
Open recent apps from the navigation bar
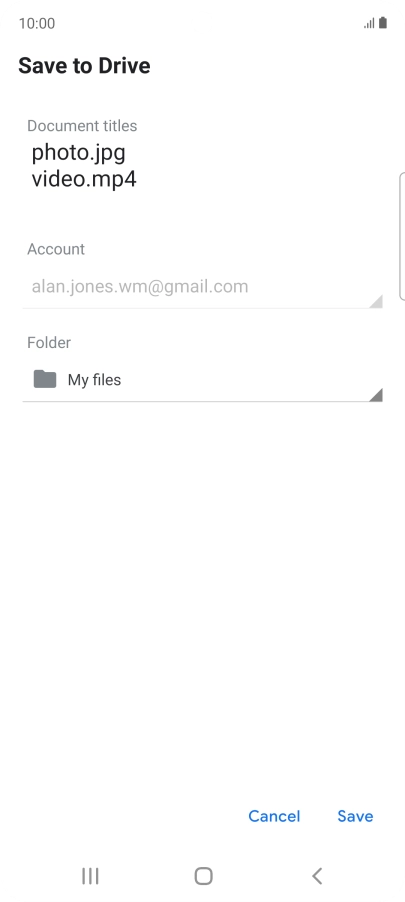click(90, 876)
